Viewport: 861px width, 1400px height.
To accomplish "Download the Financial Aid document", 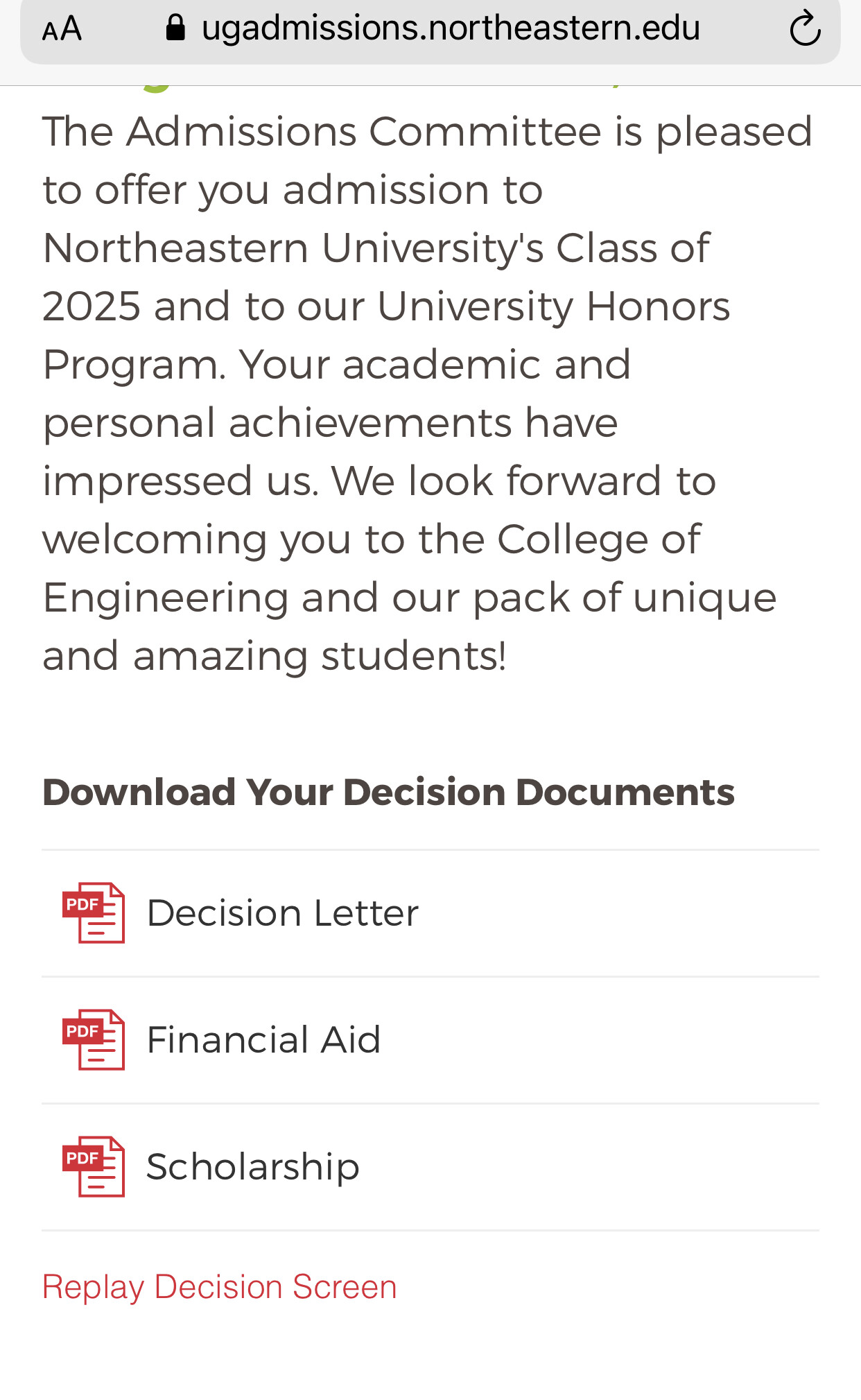I will click(263, 1040).
